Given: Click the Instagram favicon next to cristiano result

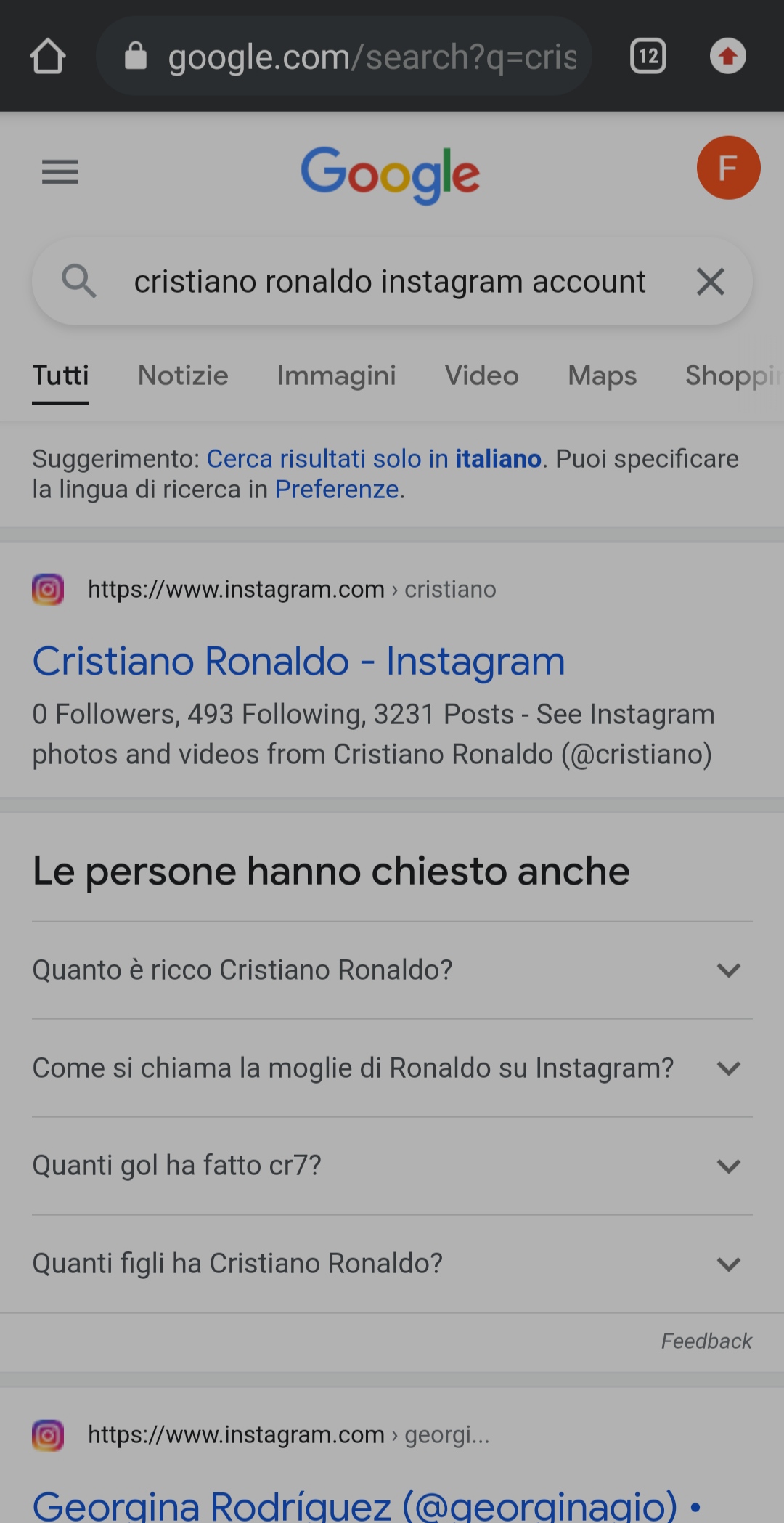Looking at the screenshot, I should point(48,589).
